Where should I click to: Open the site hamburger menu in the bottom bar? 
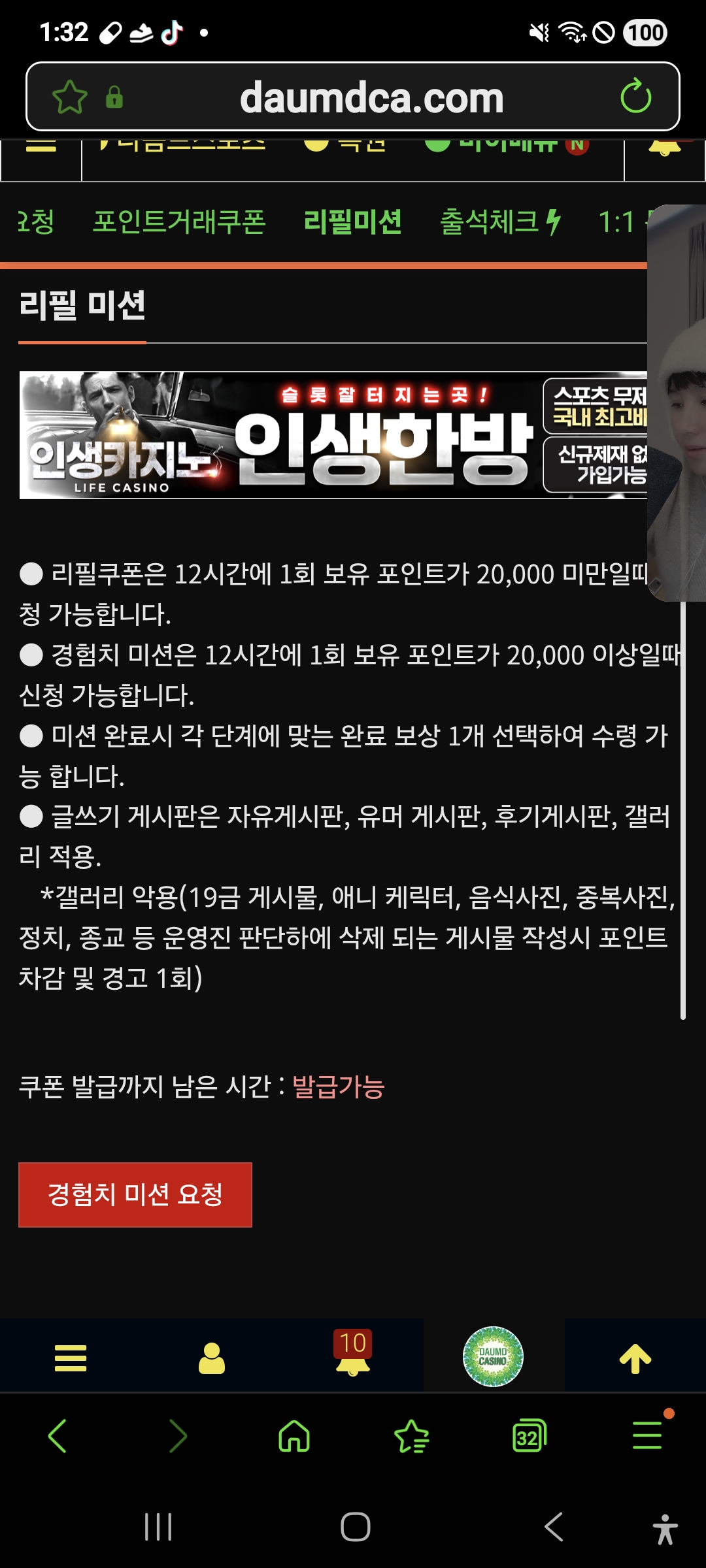point(71,1358)
